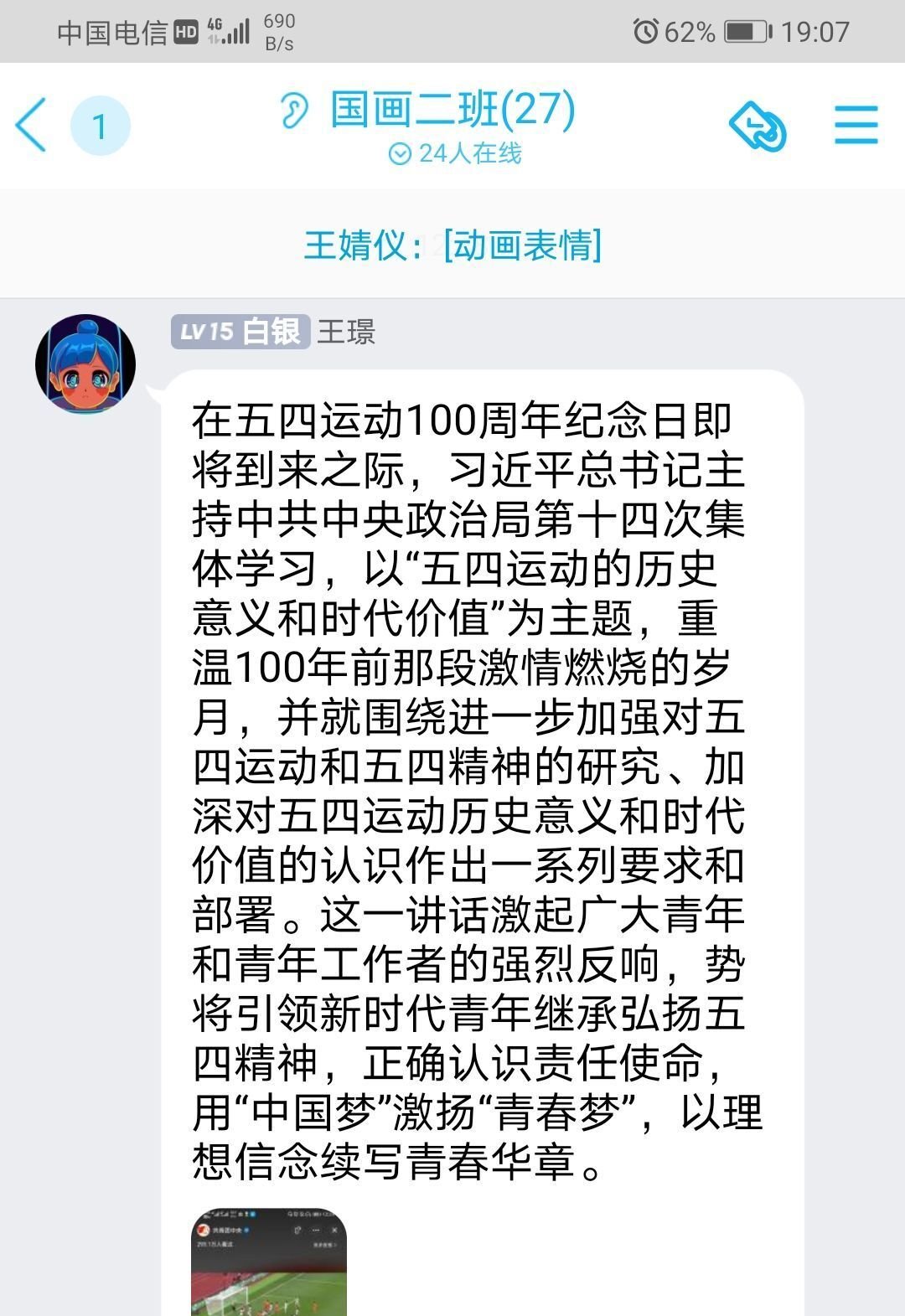This screenshot has height=1316, width=905.
Task: Go back to the message list
Action: coord(32,125)
